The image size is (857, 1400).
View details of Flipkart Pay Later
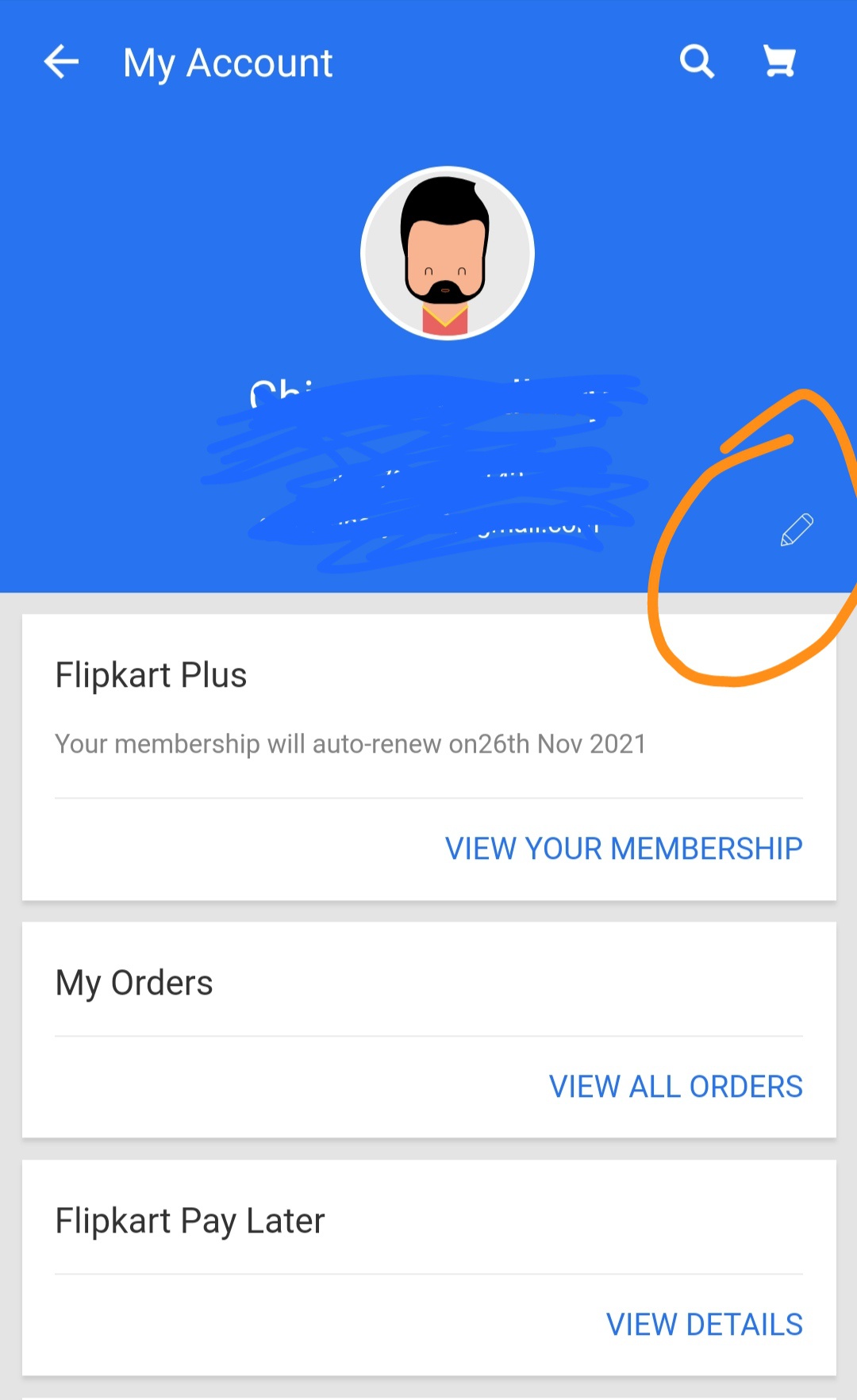[704, 1325]
